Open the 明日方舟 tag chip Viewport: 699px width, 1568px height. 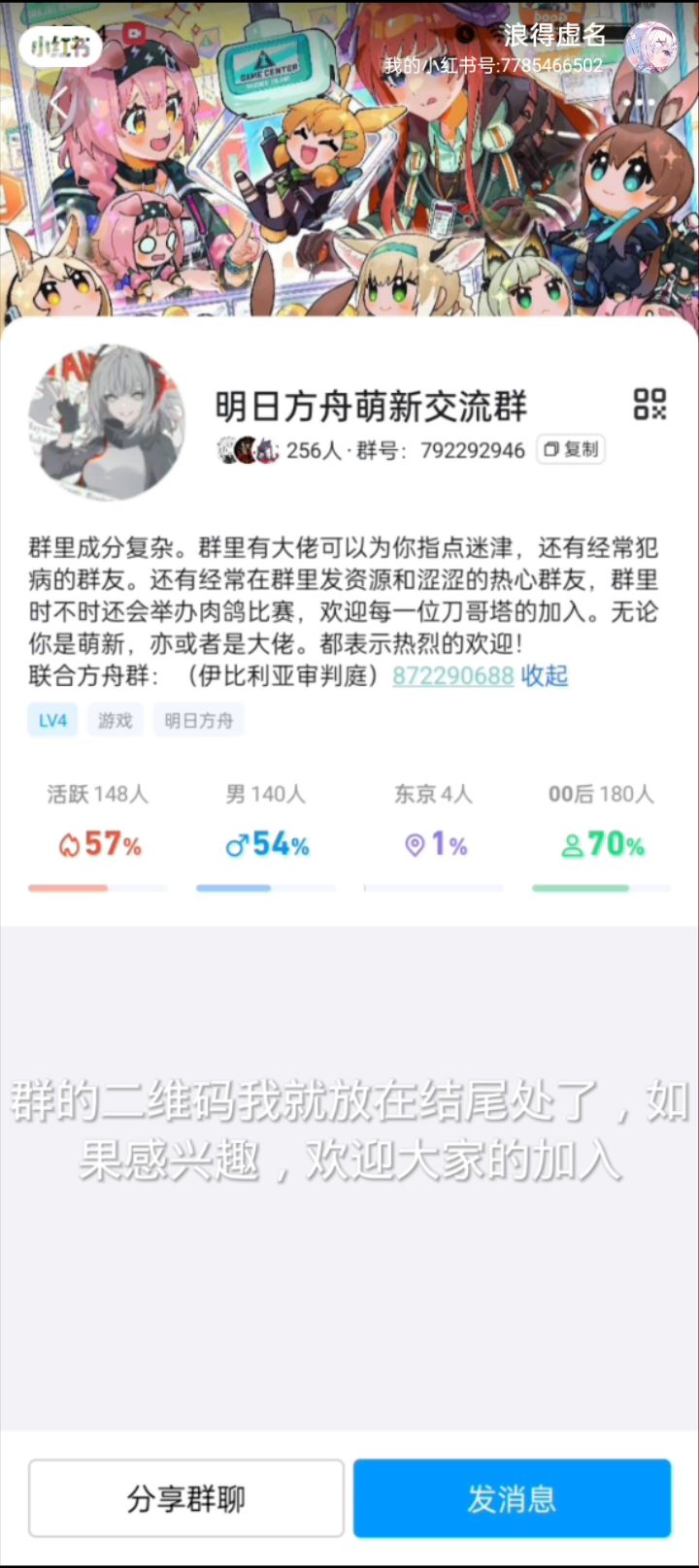198,720
